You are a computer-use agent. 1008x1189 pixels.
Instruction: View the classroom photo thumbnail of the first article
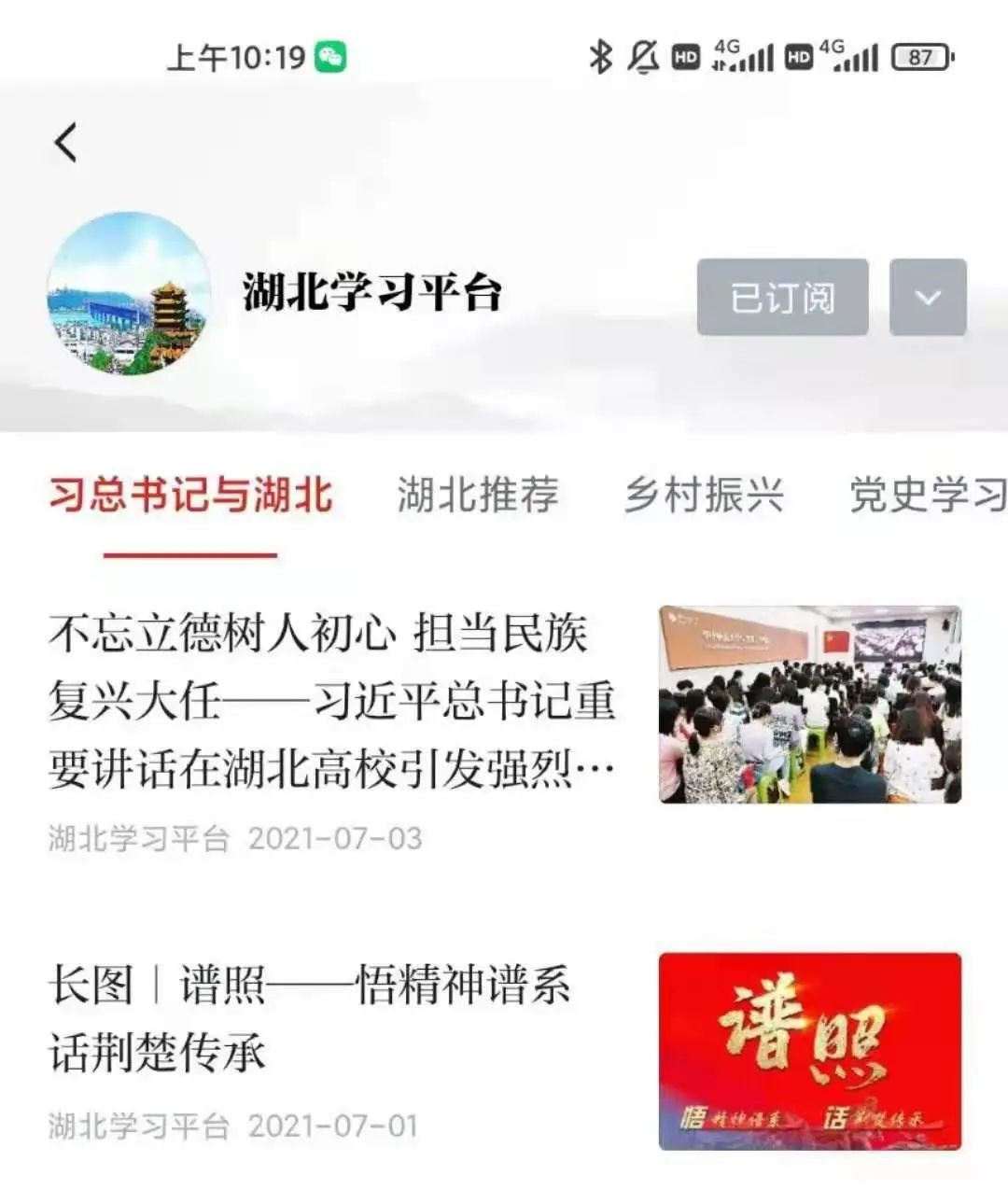(809, 705)
